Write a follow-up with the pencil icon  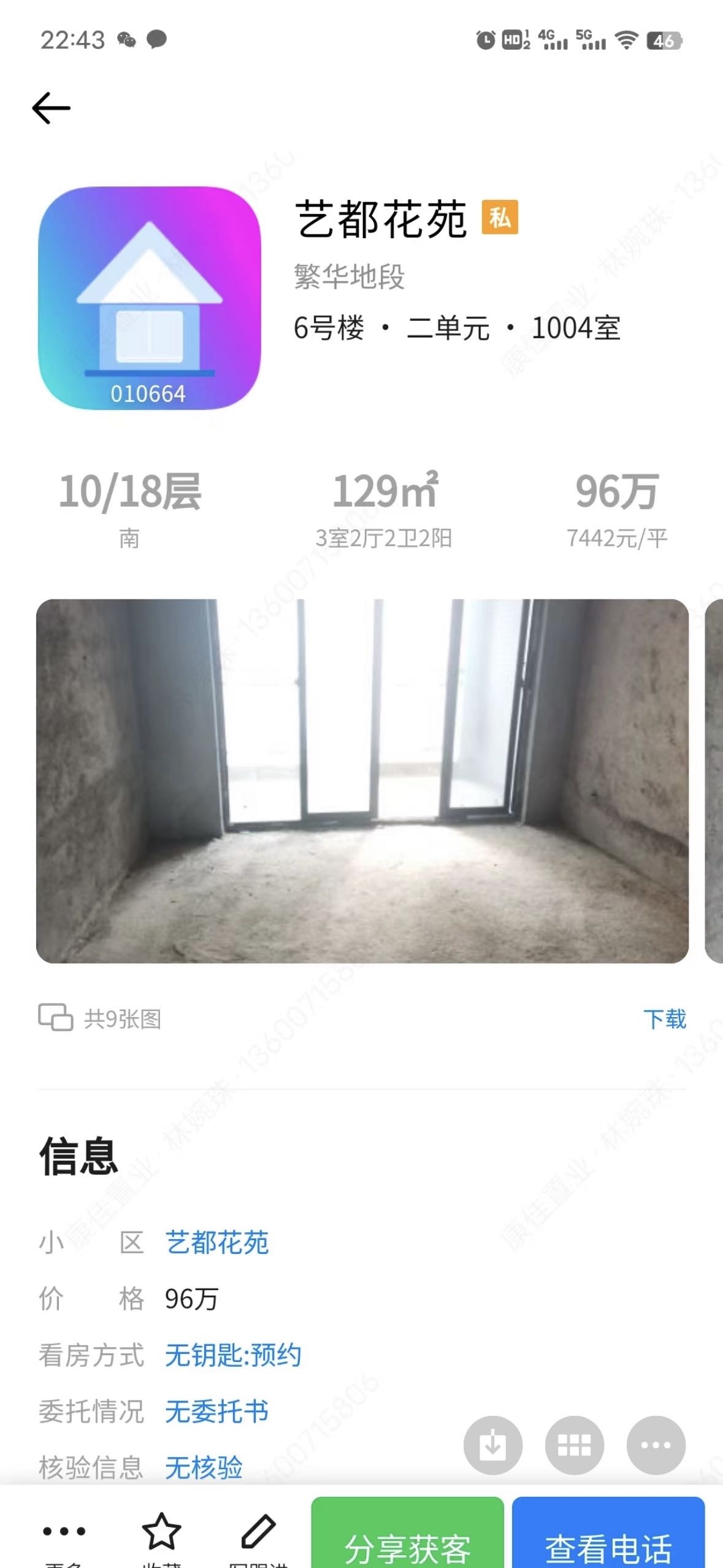258,1532
